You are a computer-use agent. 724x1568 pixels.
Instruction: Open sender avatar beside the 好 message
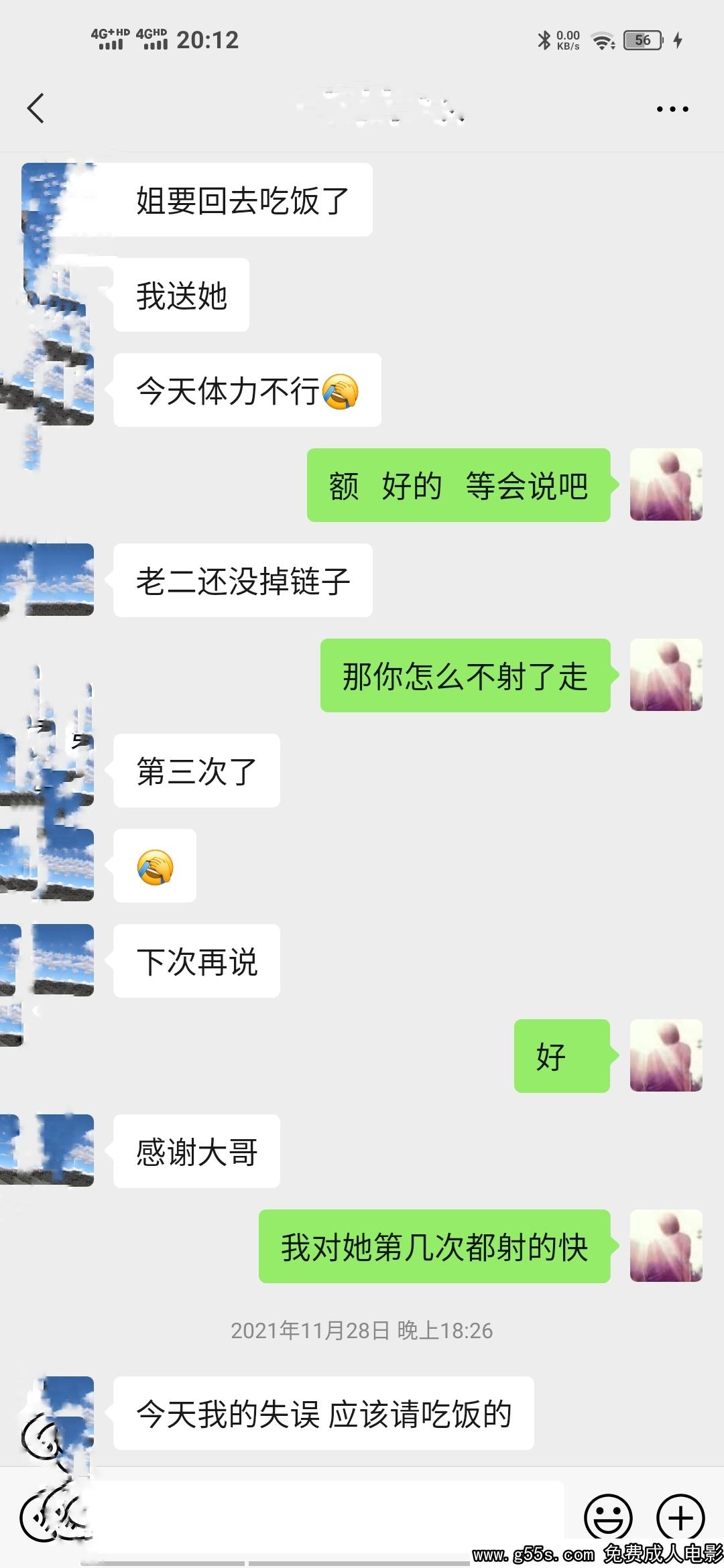point(666,1056)
